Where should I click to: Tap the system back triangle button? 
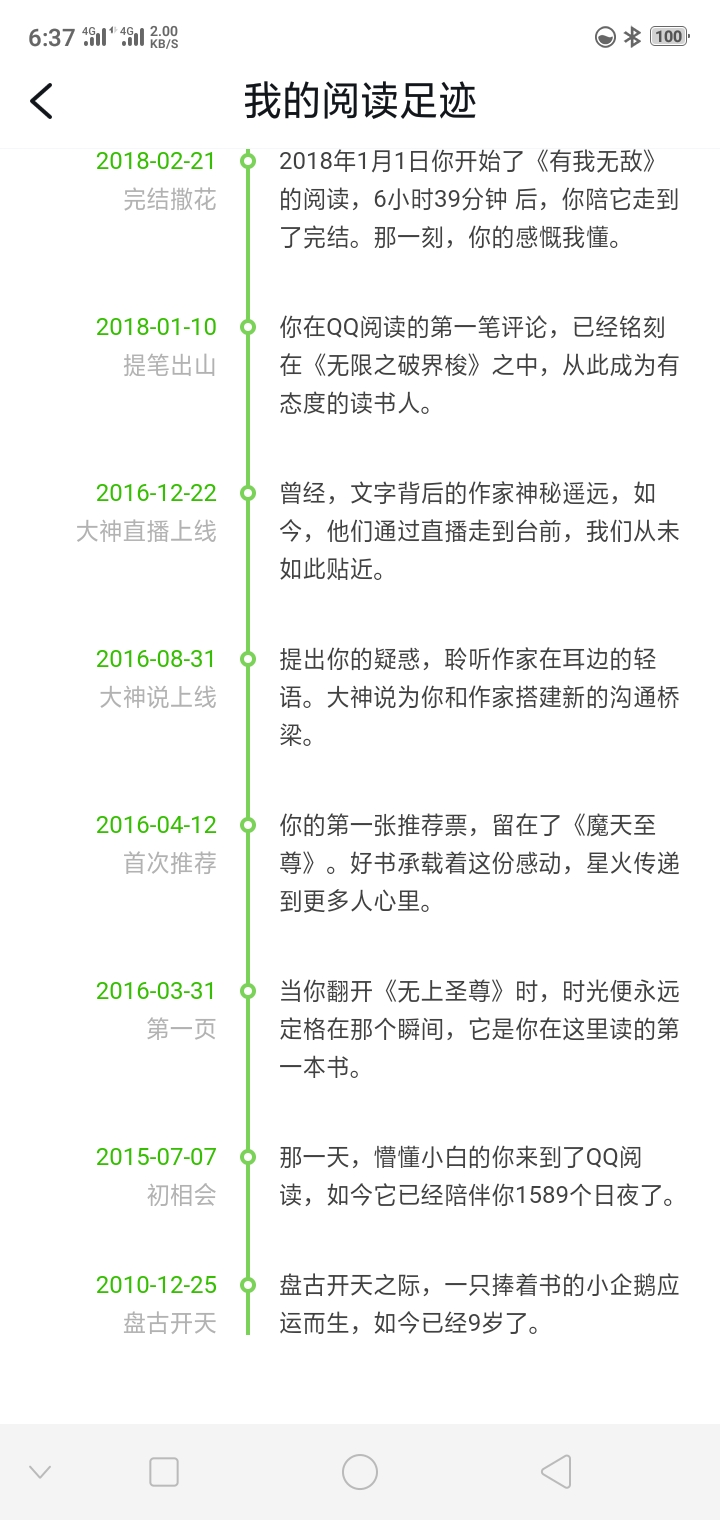click(x=556, y=1472)
